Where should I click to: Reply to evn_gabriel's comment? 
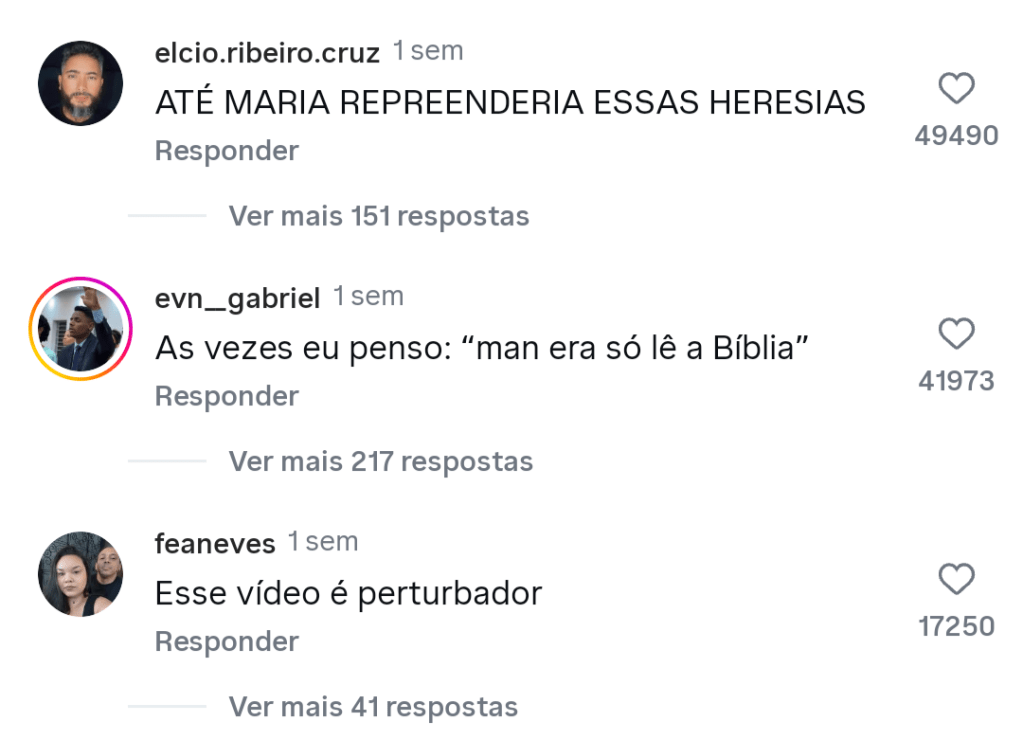coord(227,396)
